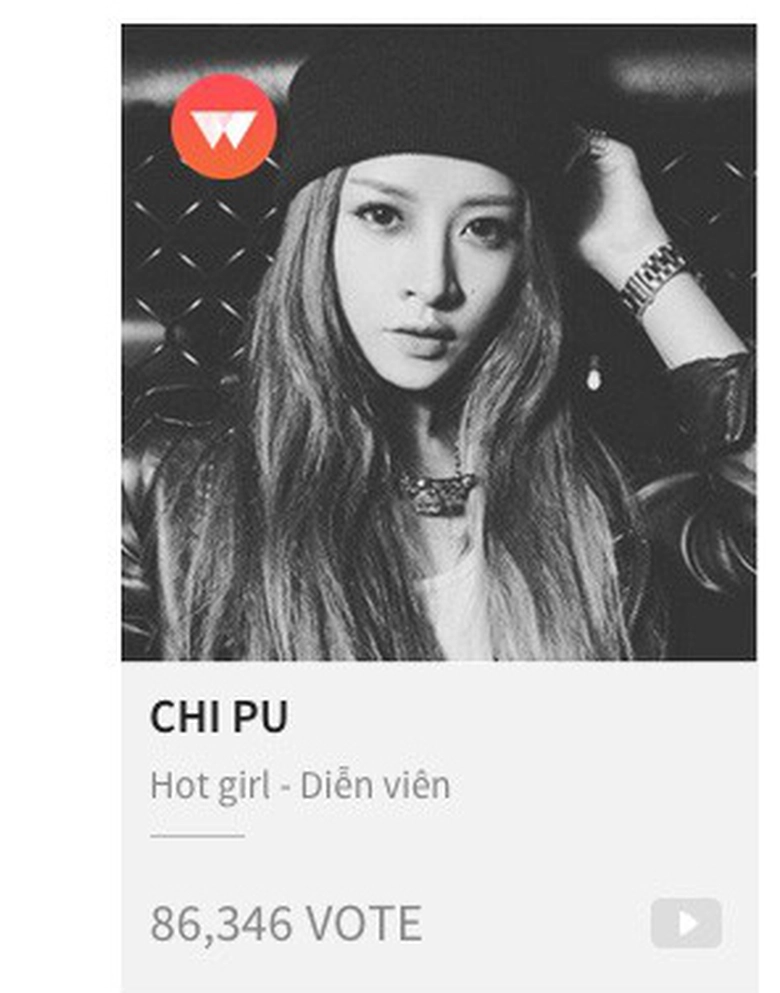The width and height of the screenshot is (780, 993).
Task: Open Chi Pu's candidate photo card
Action: [x=438, y=342]
